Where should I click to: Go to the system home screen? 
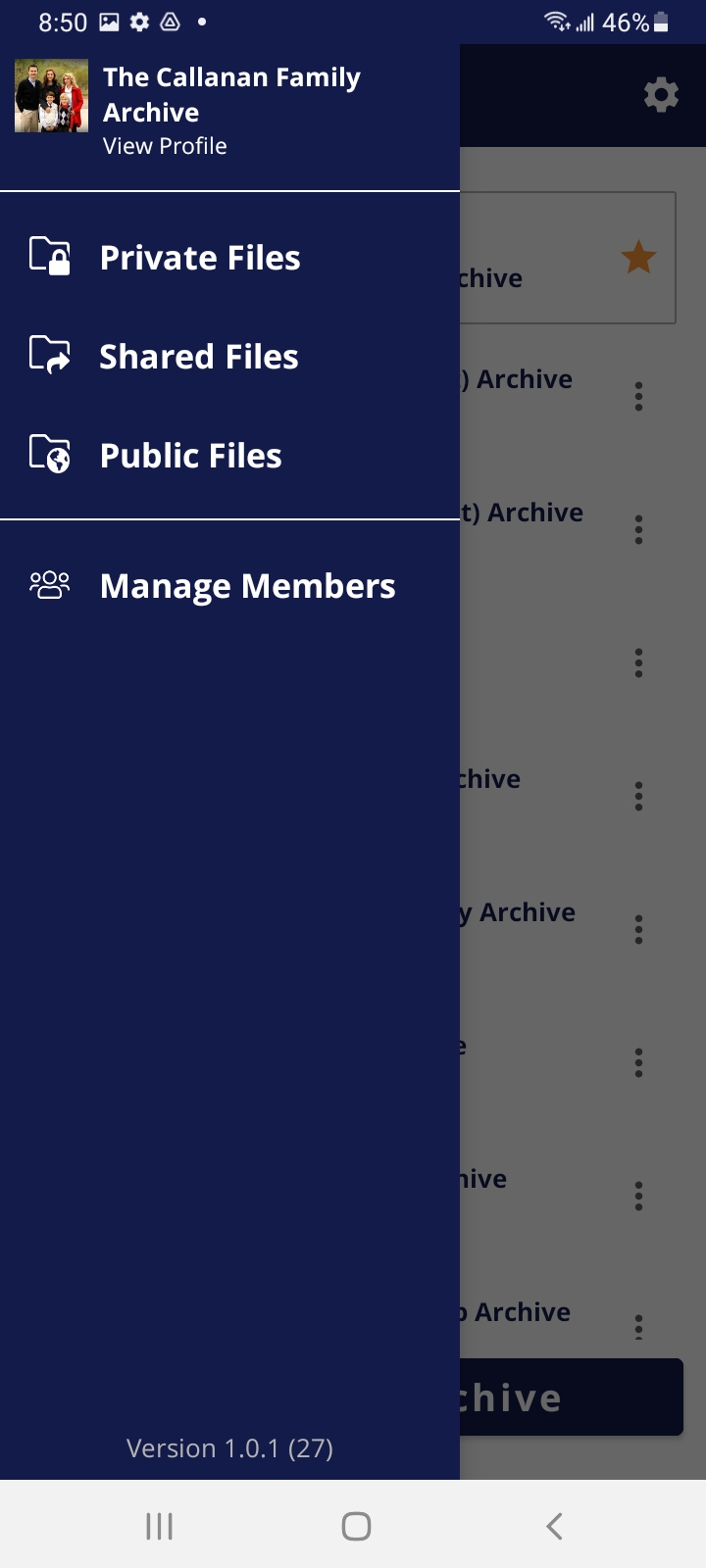(356, 1526)
